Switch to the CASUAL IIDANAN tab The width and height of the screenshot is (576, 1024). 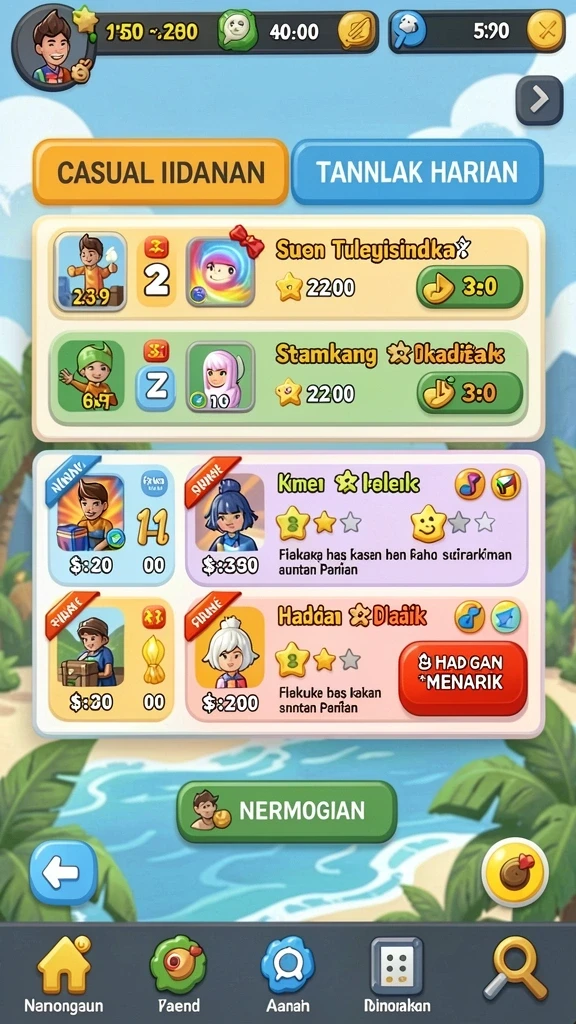(161, 172)
